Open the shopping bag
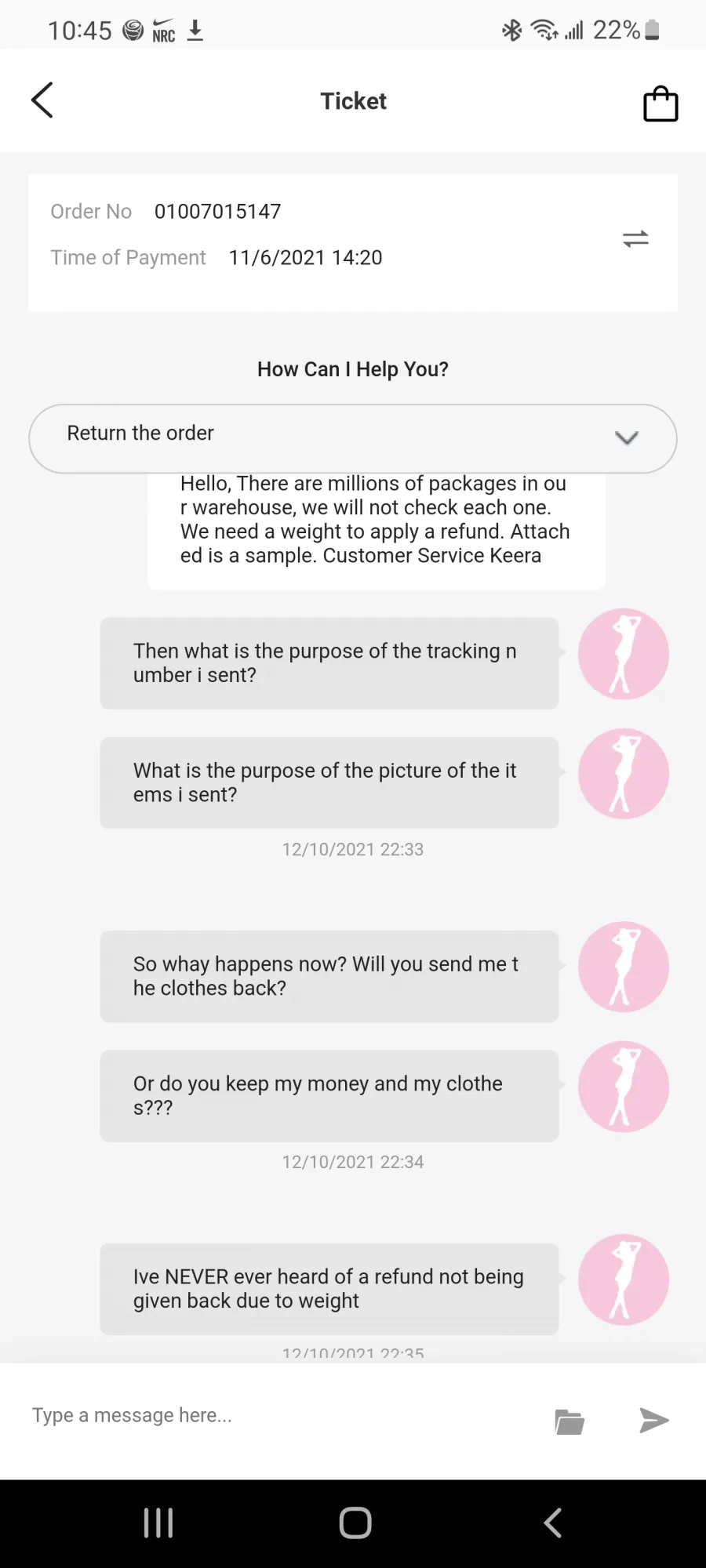 661,103
